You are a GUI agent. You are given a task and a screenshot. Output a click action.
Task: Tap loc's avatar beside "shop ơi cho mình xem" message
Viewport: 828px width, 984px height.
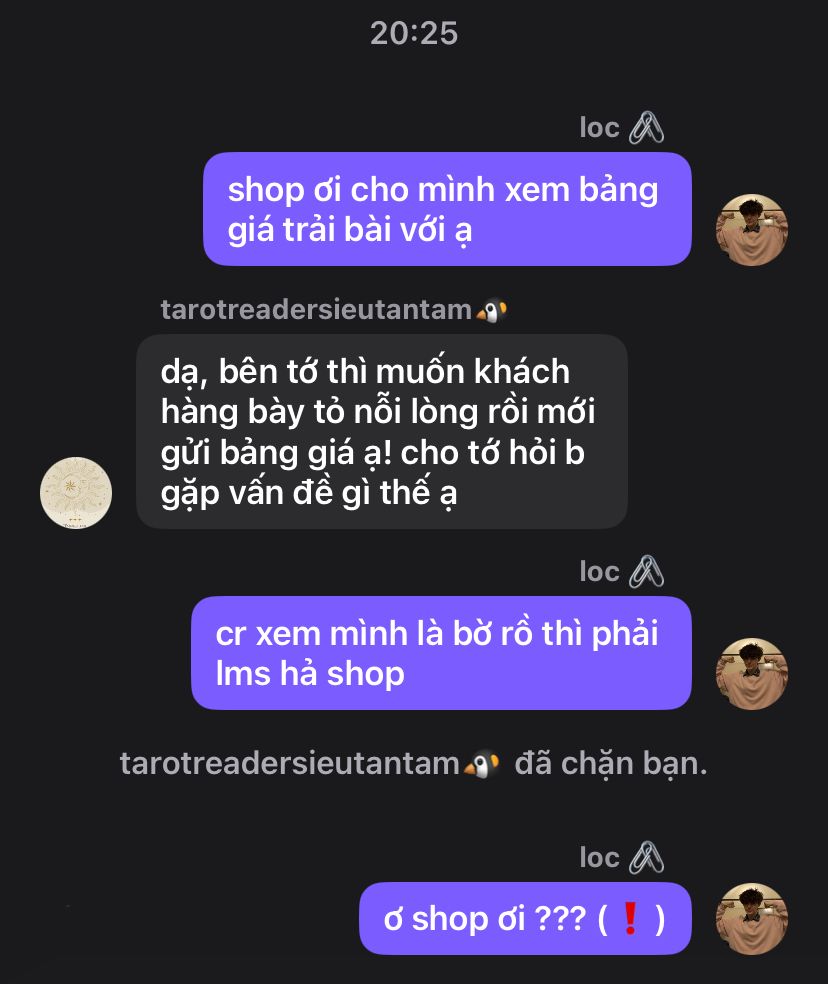point(752,230)
